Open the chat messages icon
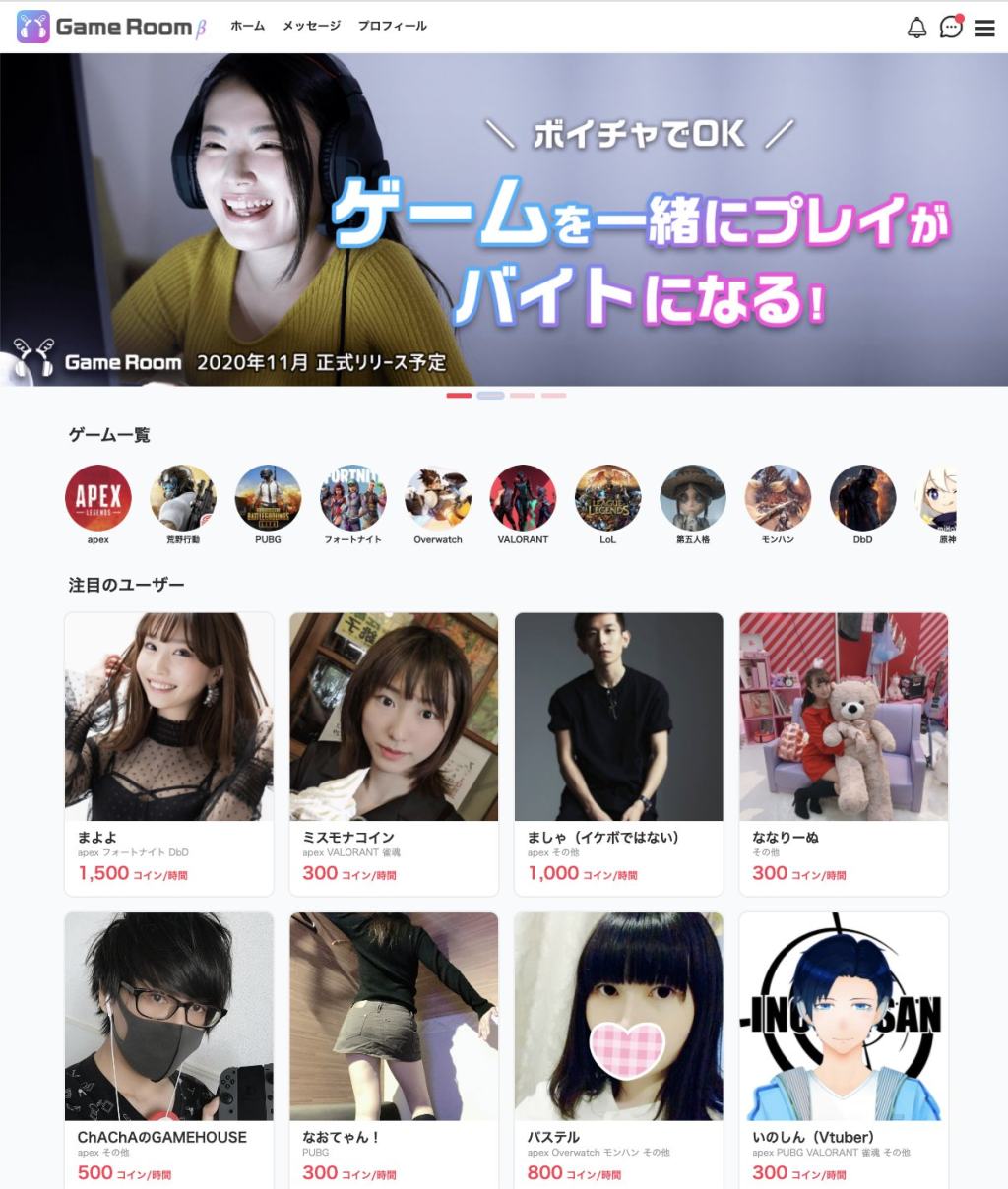Viewport: 1008px width, 1189px height. pyautogui.click(x=951, y=28)
